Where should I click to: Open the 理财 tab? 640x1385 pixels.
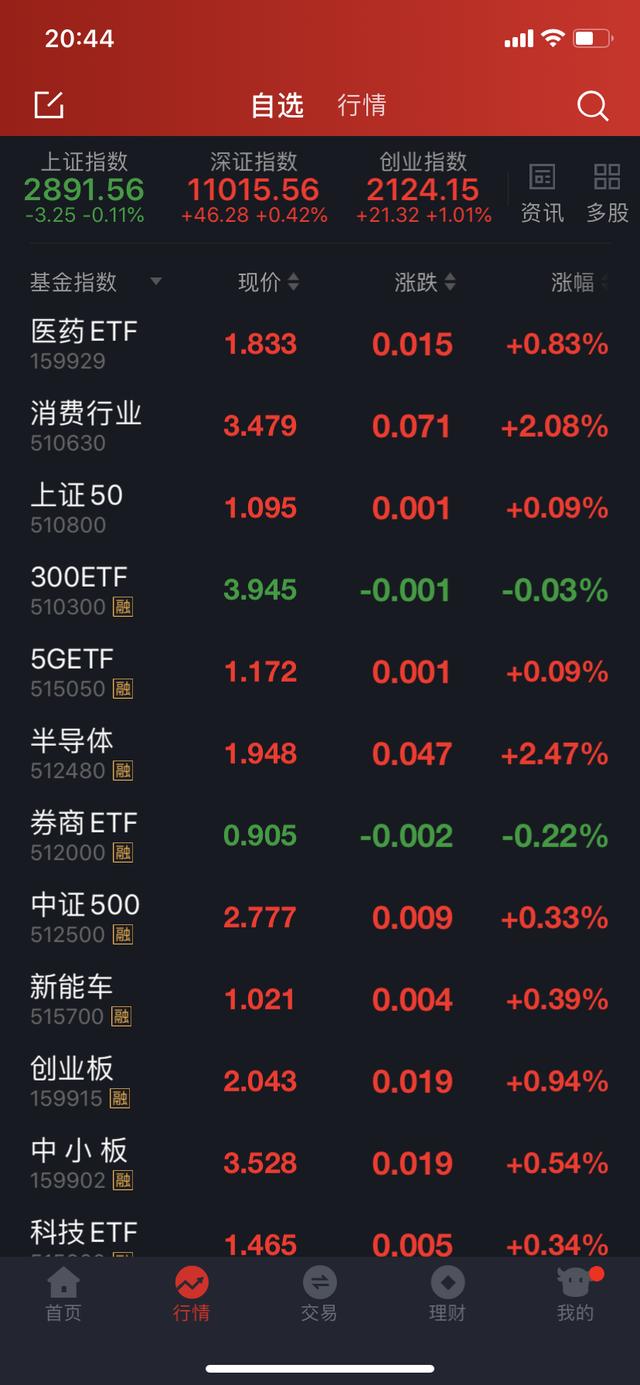(x=447, y=1295)
